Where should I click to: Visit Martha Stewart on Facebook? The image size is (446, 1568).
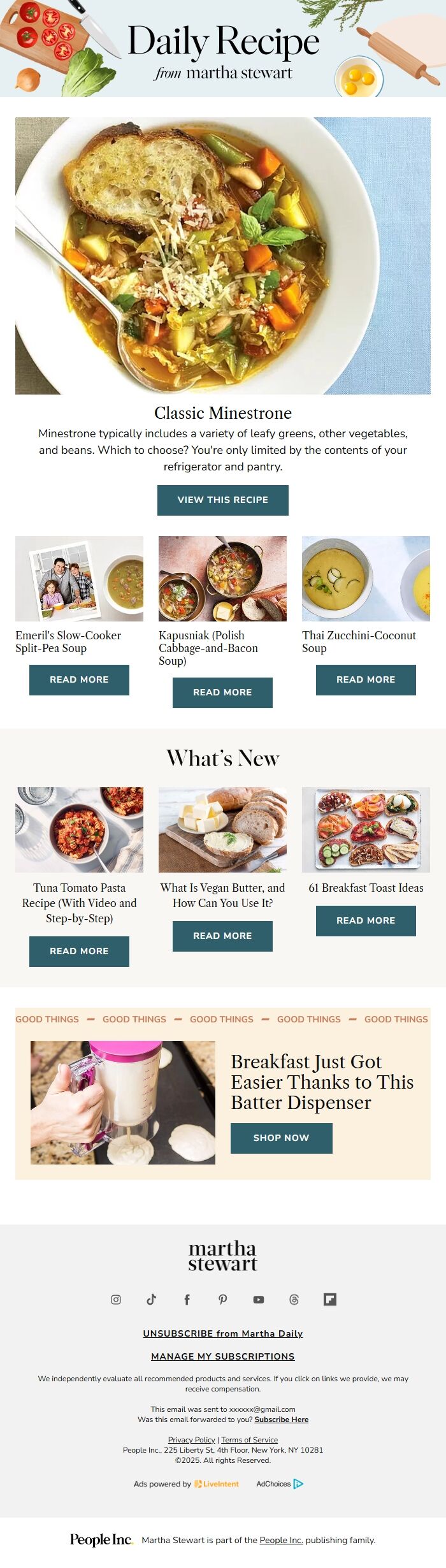pyautogui.click(x=187, y=1300)
